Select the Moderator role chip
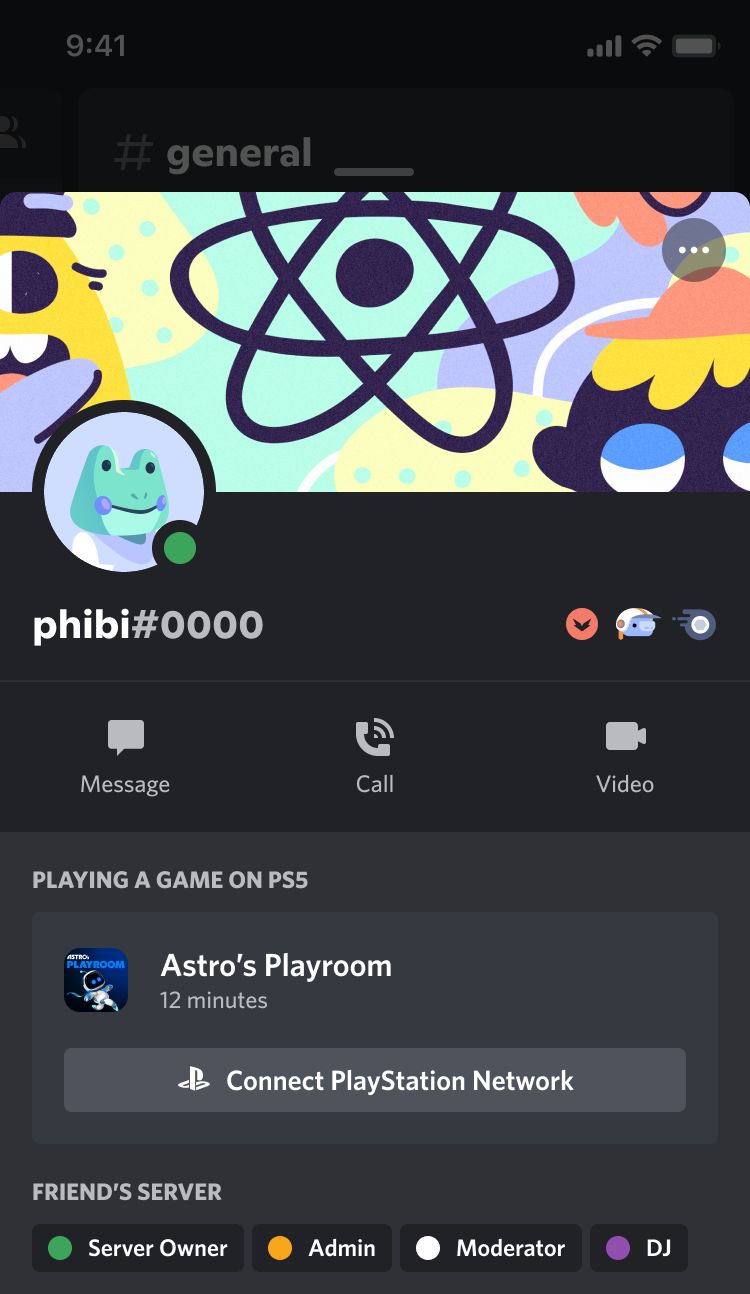This screenshot has height=1294, width=750. pyautogui.click(x=490, y=1248)
